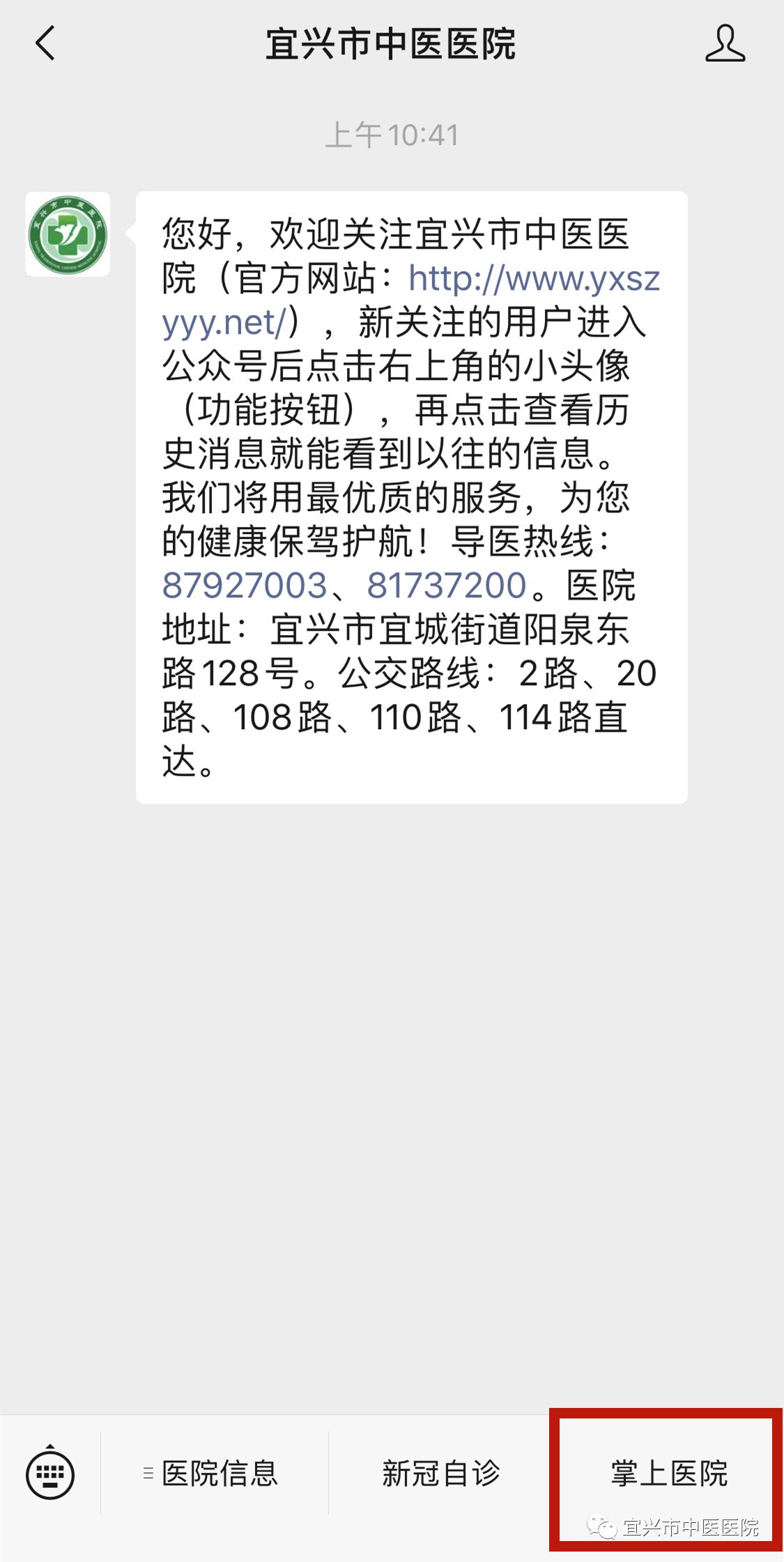Call hotline number 87927003
This screenshot has width=784, height=1562.
click(245, 585)
